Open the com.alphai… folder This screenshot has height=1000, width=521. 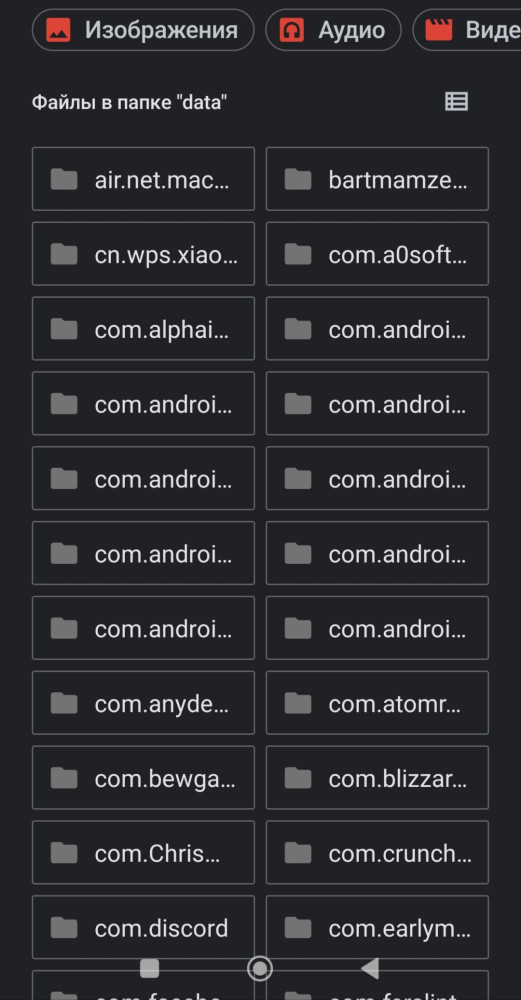(143, 328)
